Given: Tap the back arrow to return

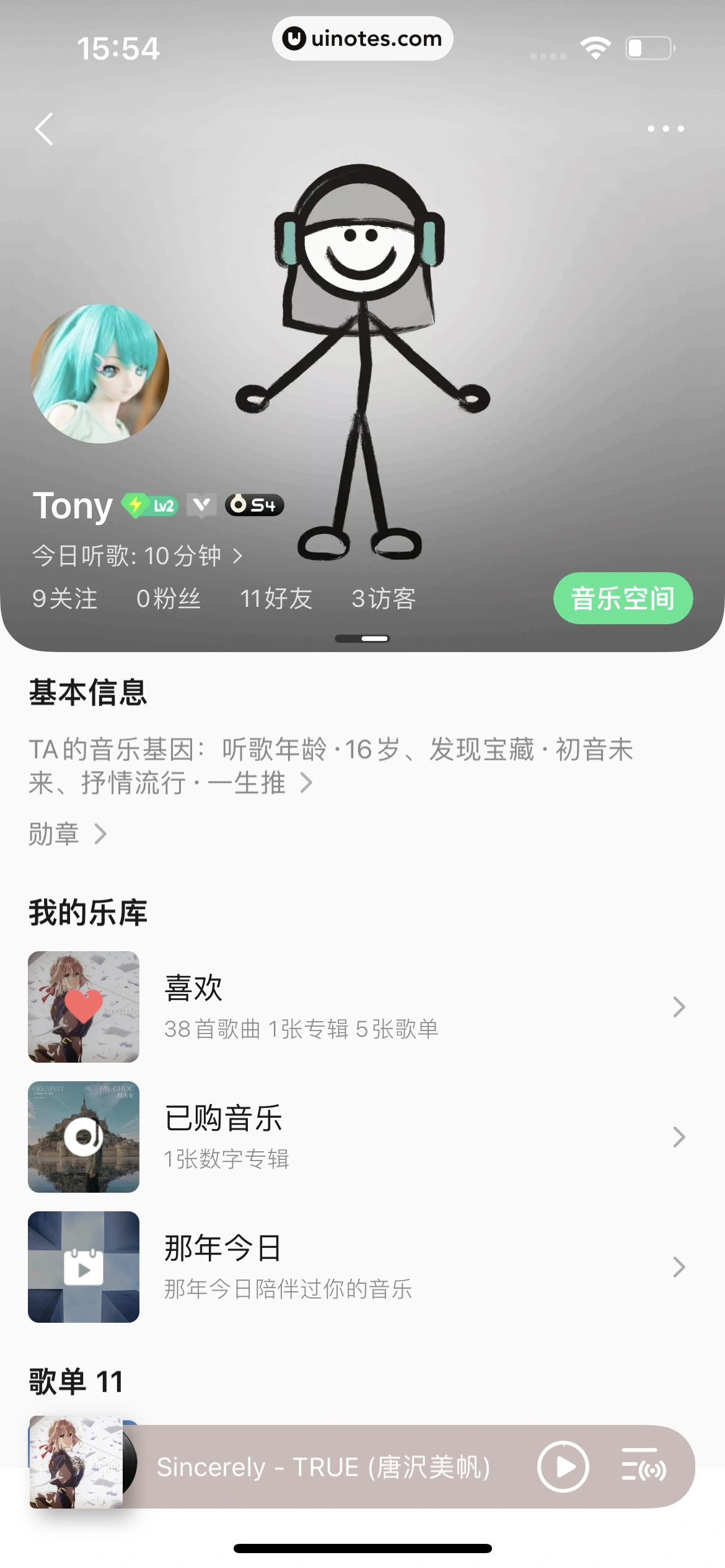Looking at the screenshot, I should tap(43, 129).
